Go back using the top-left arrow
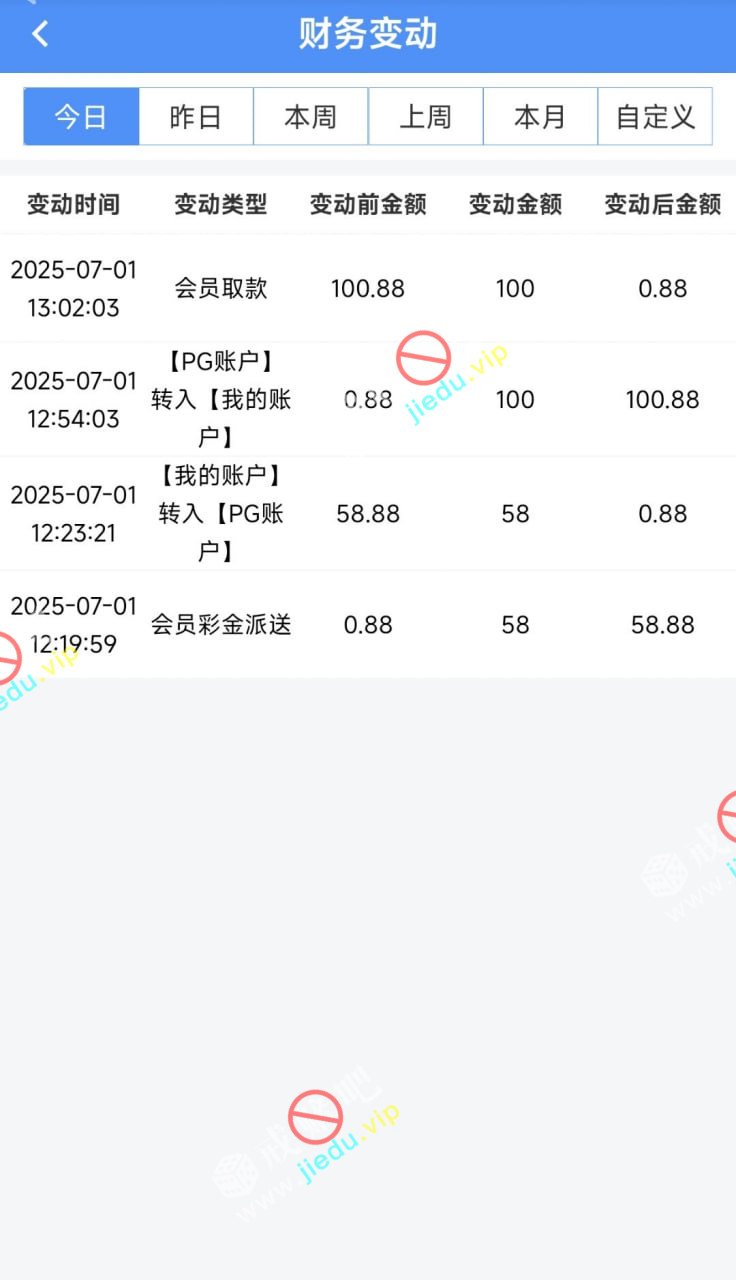This screenshot has width=736, height=1280. [40, 34]
